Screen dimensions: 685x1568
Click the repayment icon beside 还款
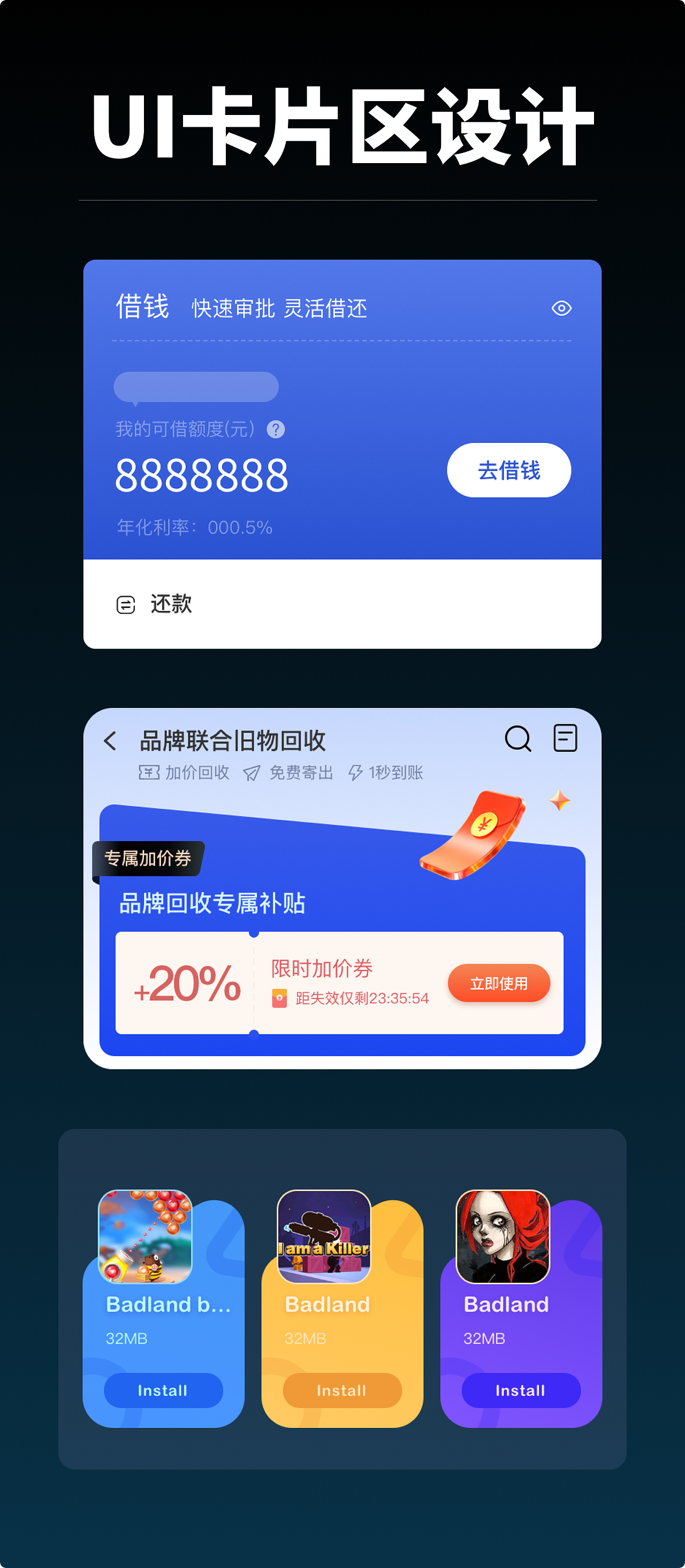pos(125,604)
